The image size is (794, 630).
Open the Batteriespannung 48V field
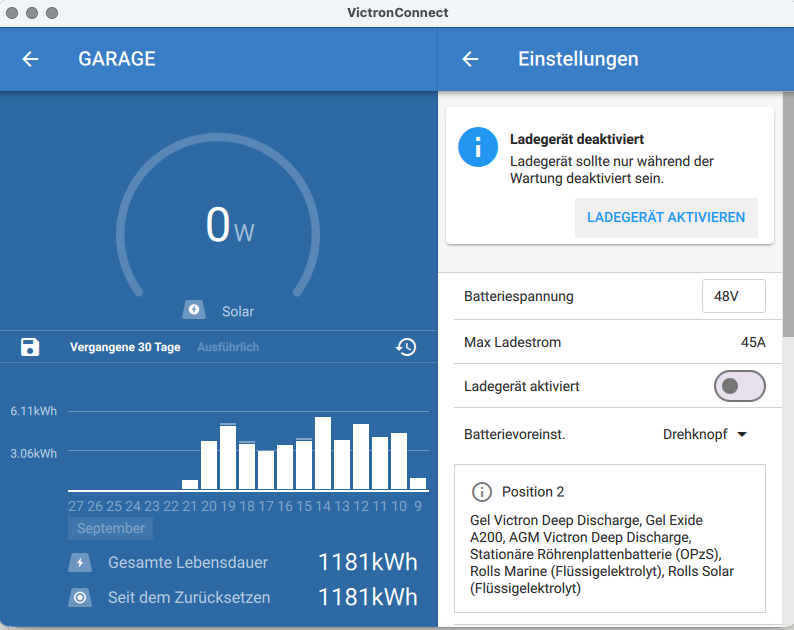coord(733,296)
